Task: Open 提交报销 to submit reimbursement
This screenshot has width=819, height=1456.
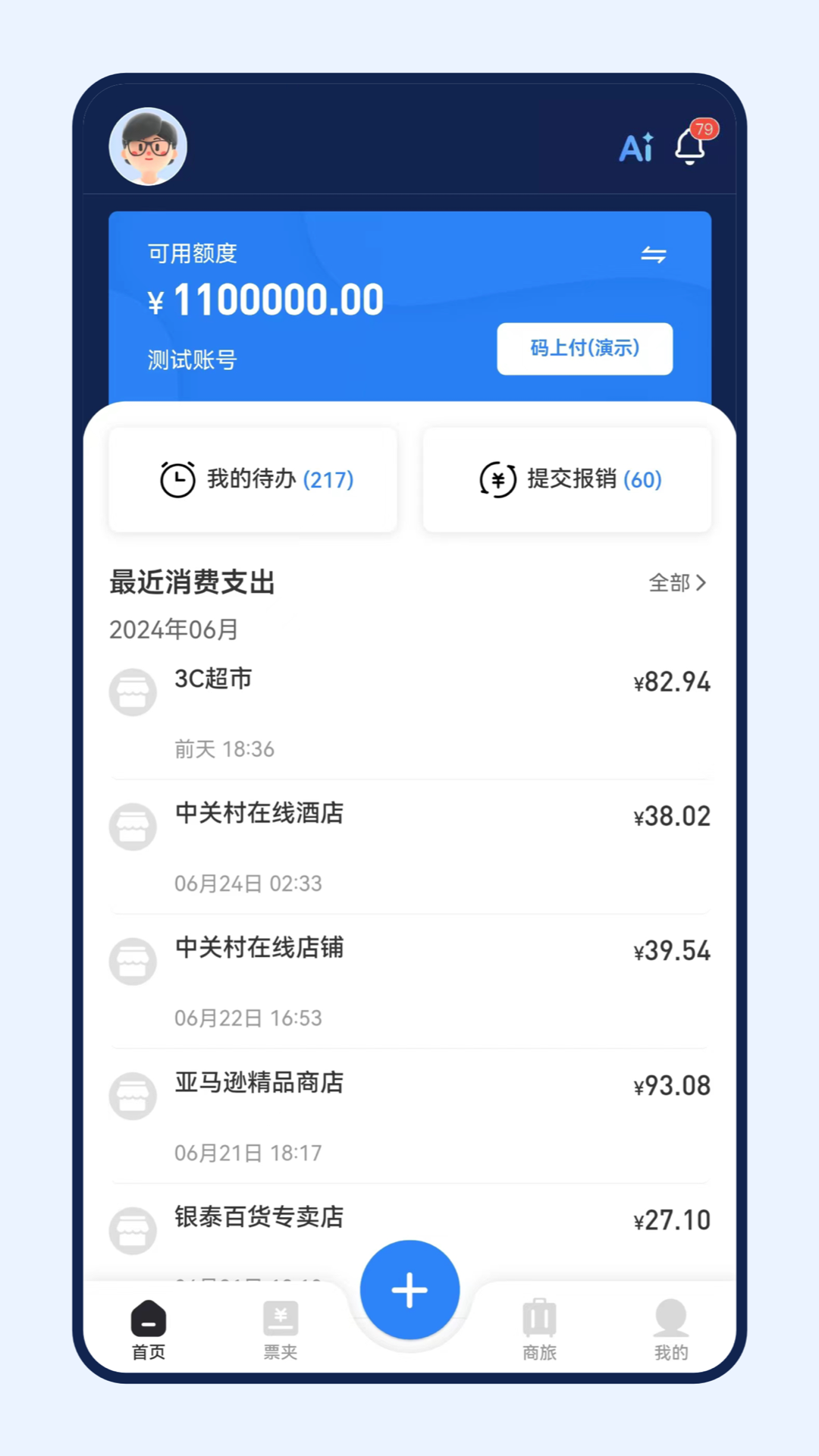Action: pos(566,479)
